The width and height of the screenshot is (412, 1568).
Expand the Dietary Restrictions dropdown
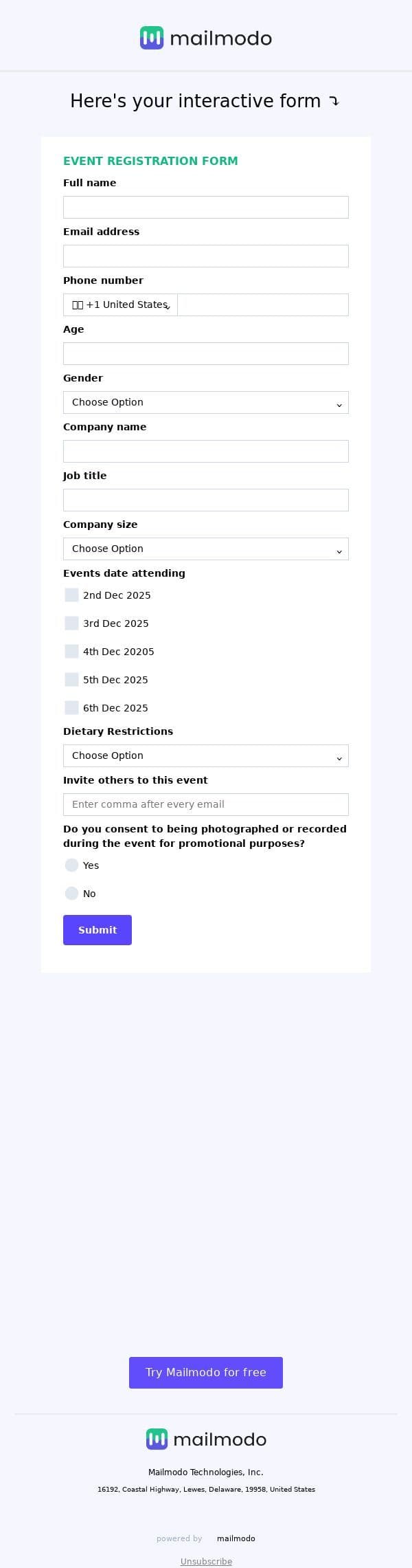pos(205,755)
